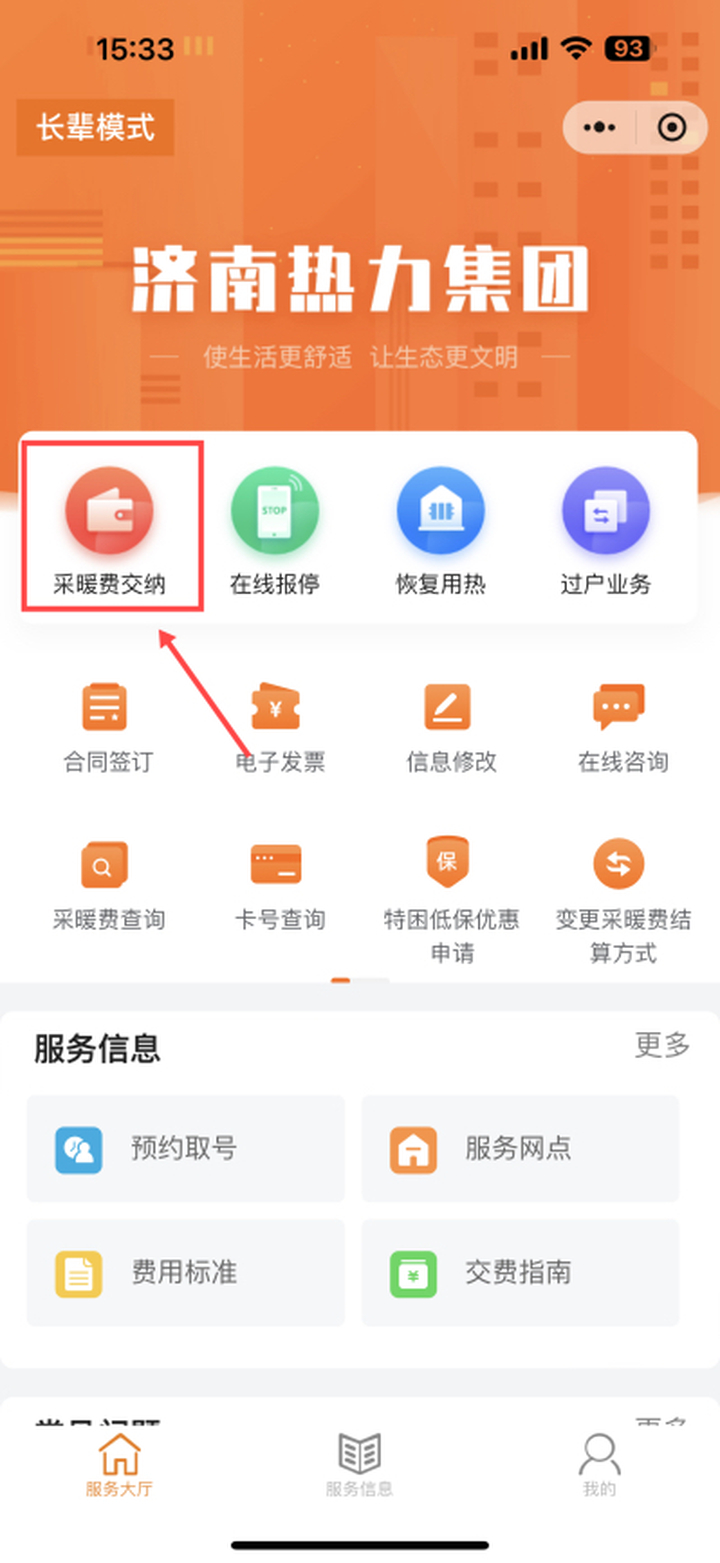Open 恢复用热 restore heating service
The height and width of the screenshot is (1563, 720).
coord(440,530)
